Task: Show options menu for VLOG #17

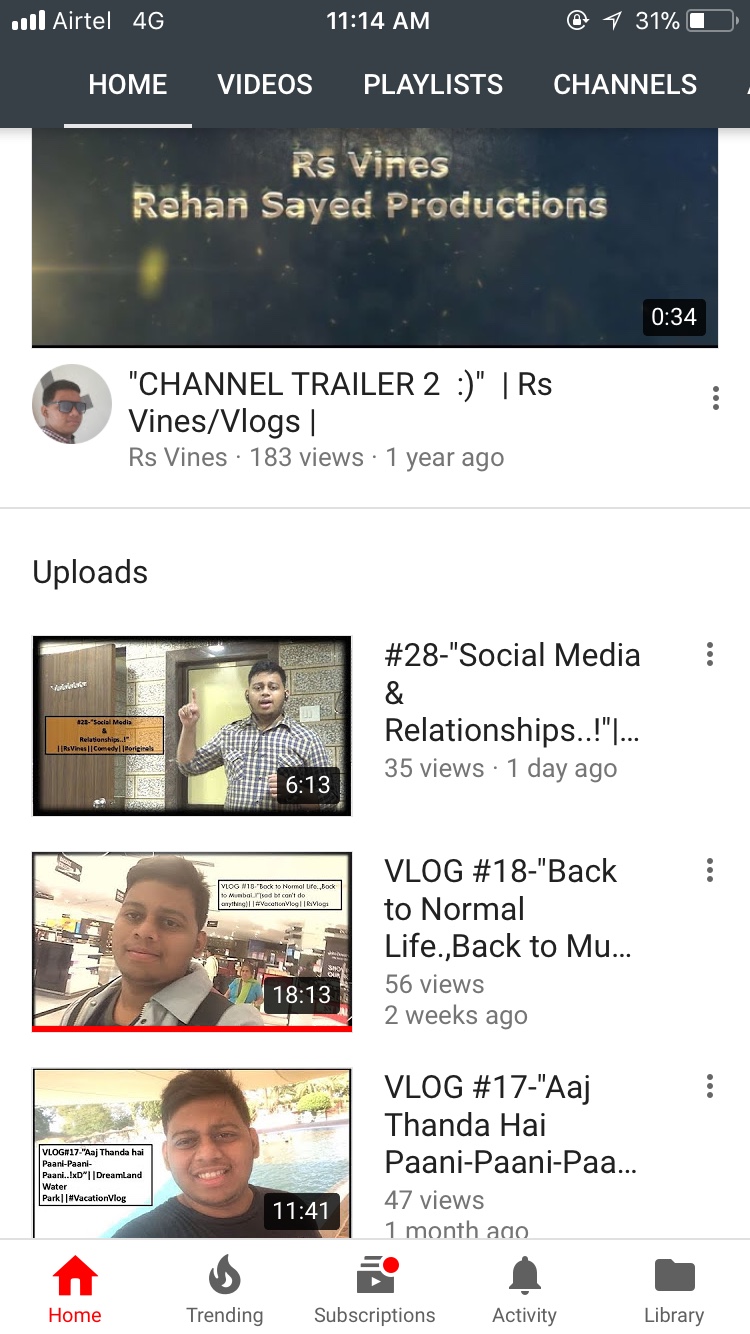Action: coord(710,1086)
